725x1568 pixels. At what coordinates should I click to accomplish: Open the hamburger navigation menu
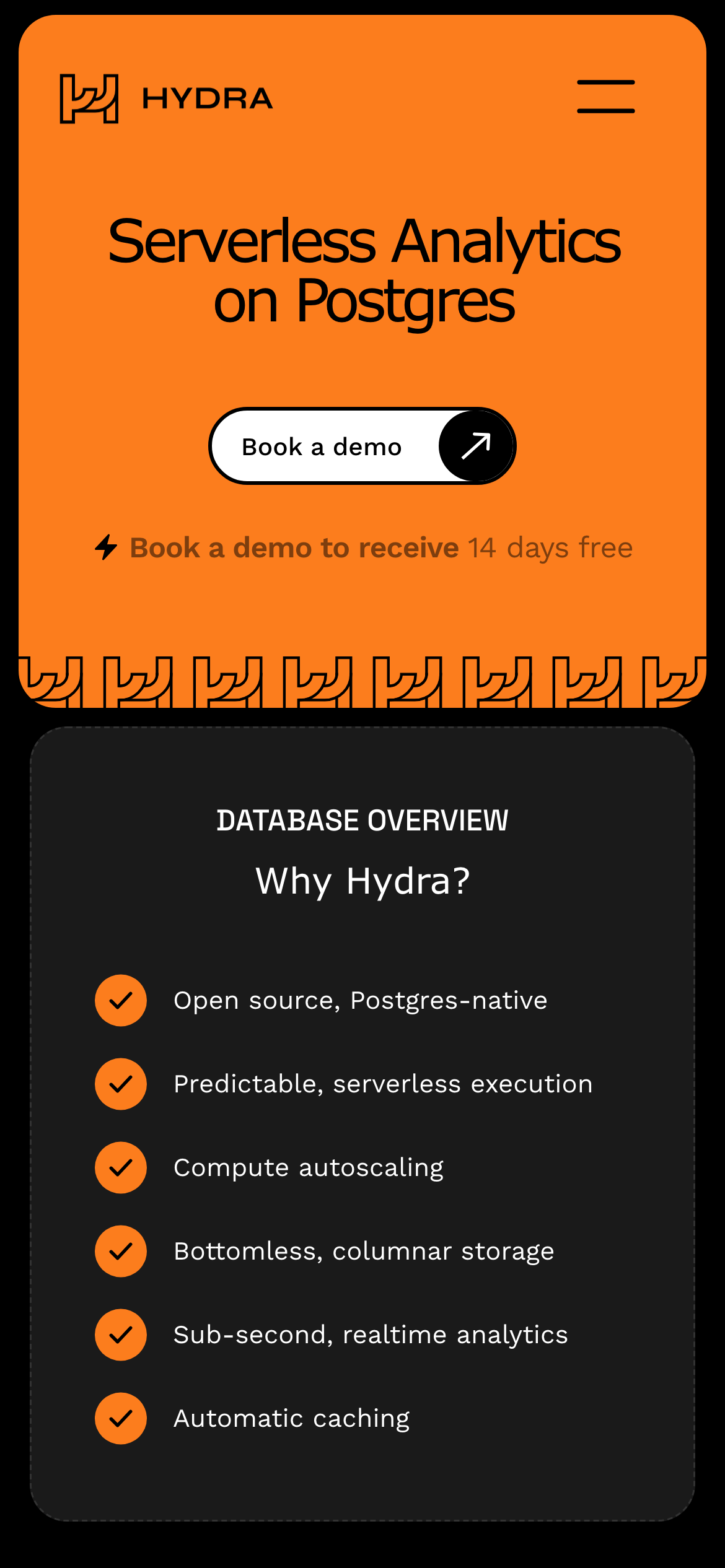click(x=605, y=97)
